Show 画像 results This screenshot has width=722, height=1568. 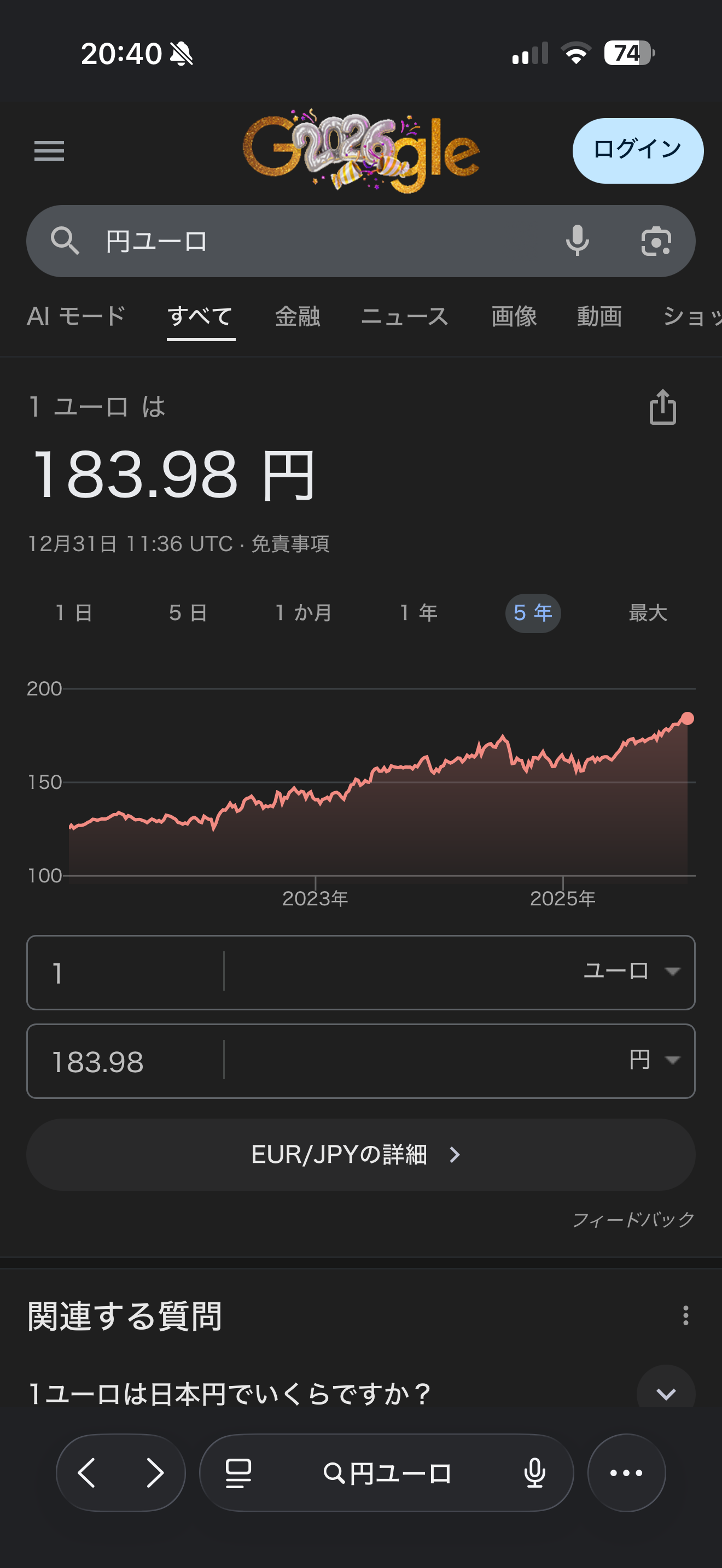pos(514,317)
